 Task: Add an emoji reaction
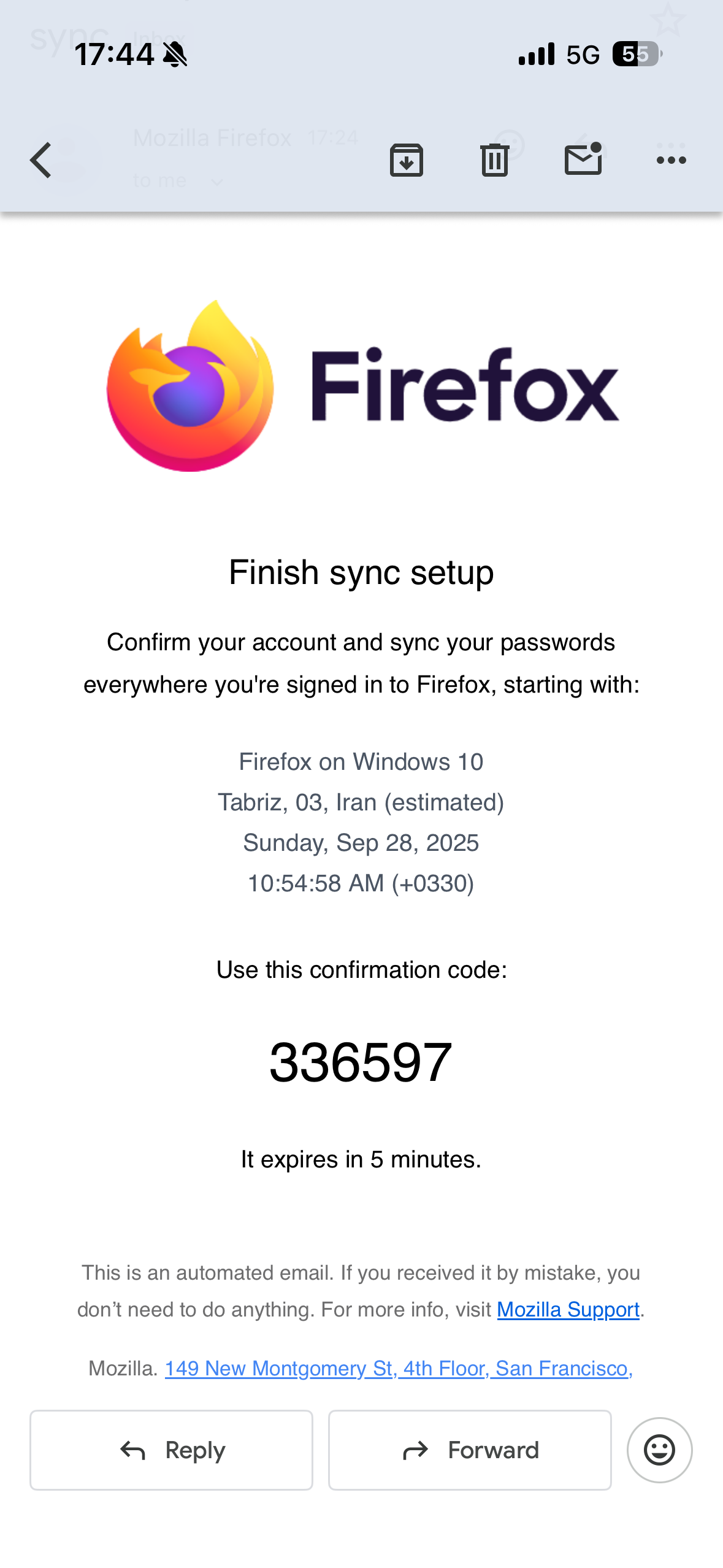[x=659, y=1450]
